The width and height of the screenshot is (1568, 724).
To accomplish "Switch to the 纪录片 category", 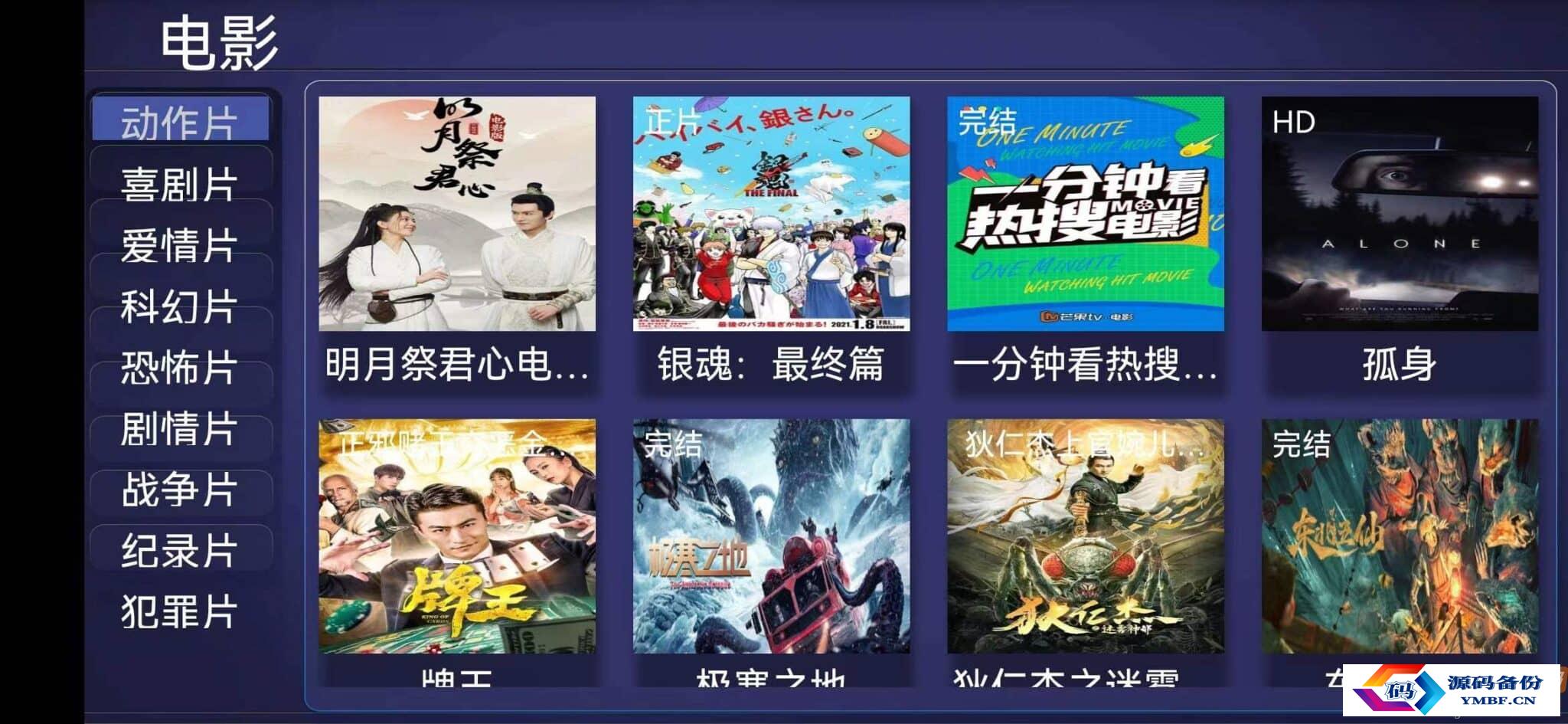I will (180, 551).
